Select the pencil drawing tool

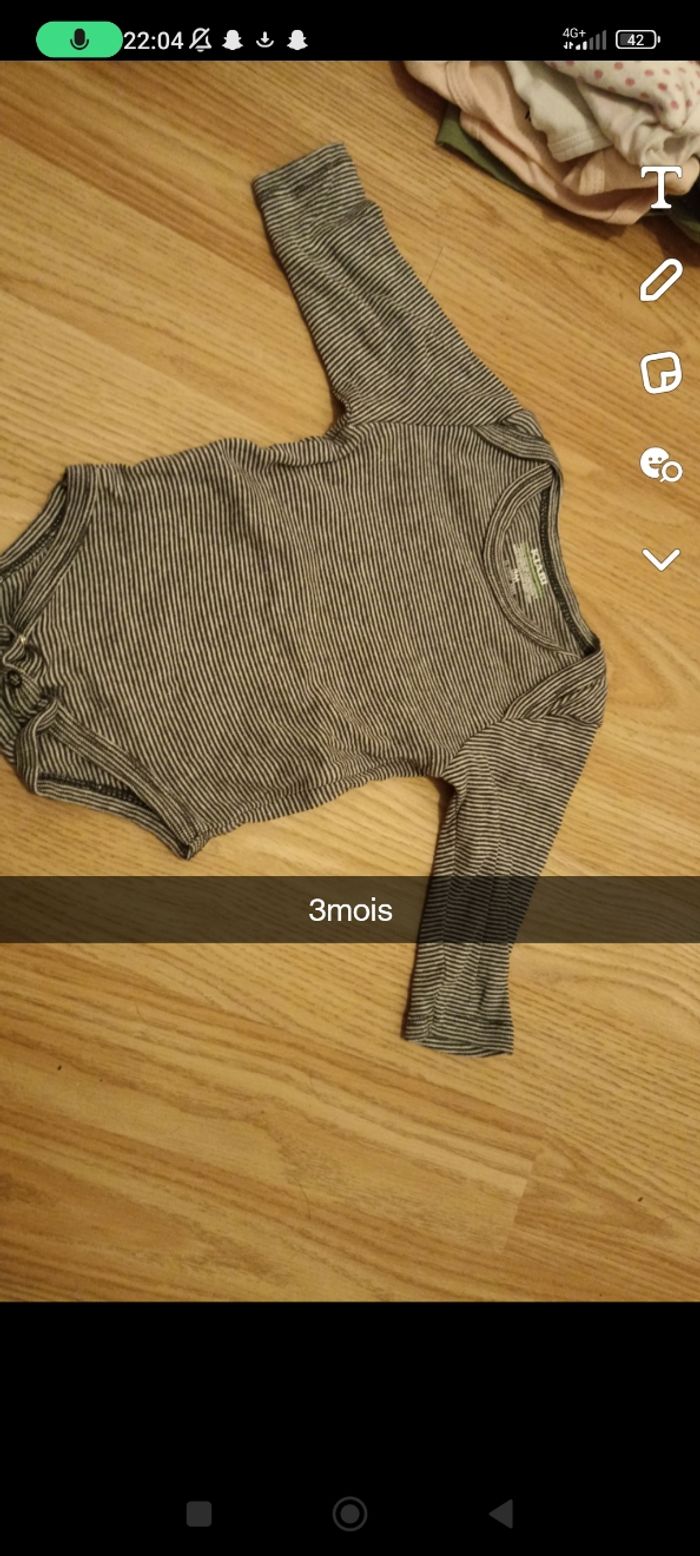(x=660, y=280)
